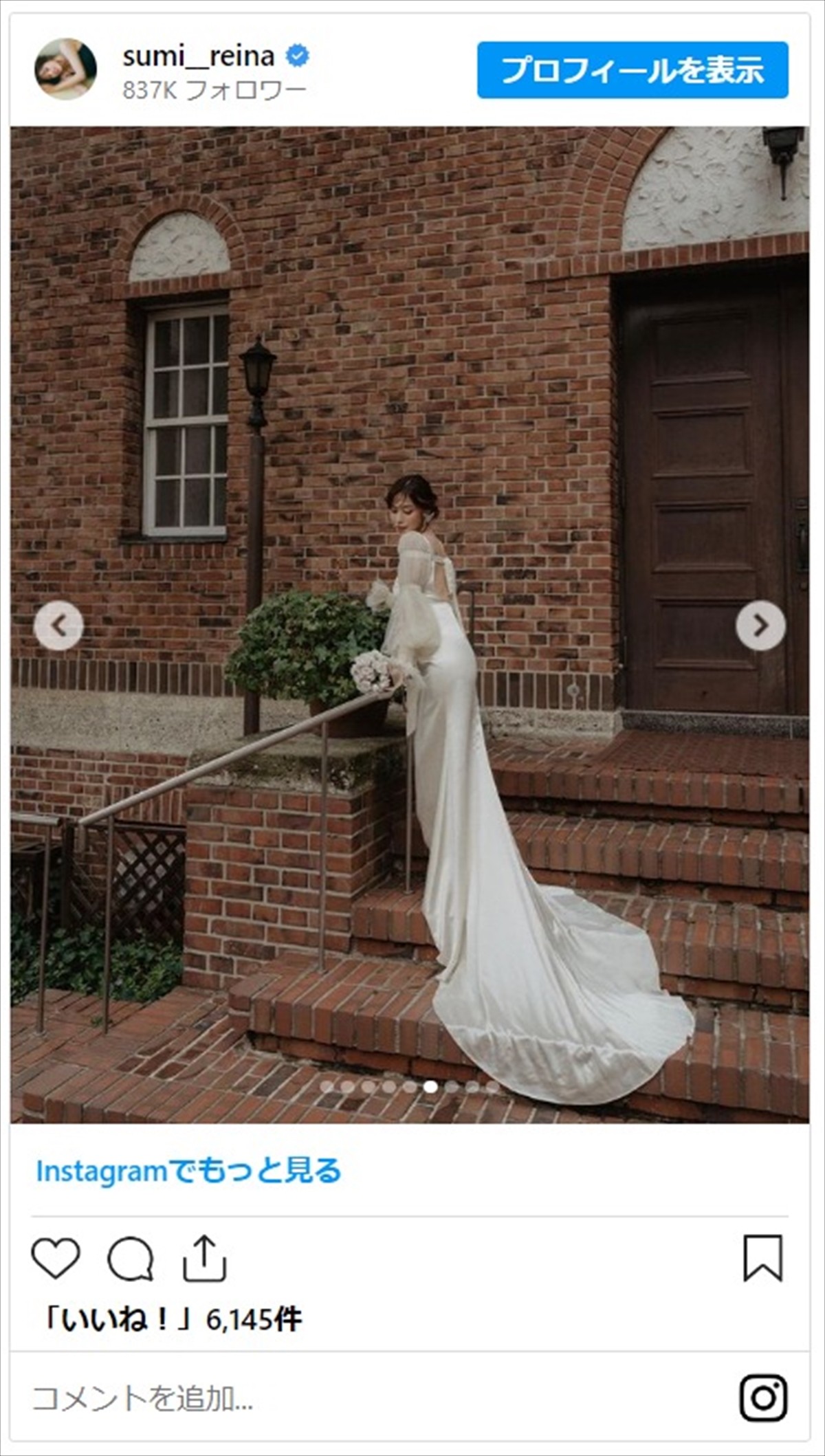Image resolution: width=825 pixels, height=1456 pixels.
Task: Like this post with the heart icon
Action: click(x=56, y=1258)
